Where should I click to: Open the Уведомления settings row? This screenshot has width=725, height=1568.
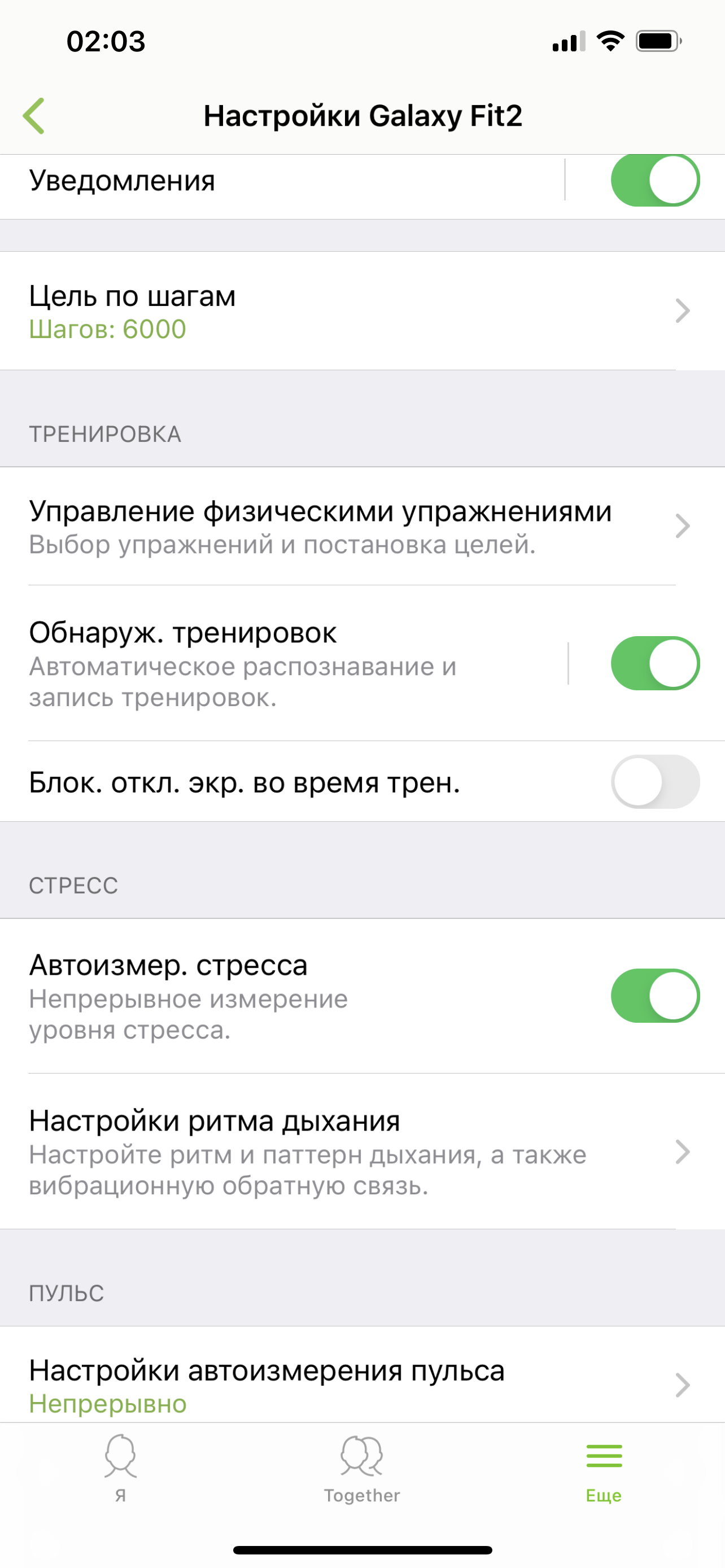click(x=280, y=181)
